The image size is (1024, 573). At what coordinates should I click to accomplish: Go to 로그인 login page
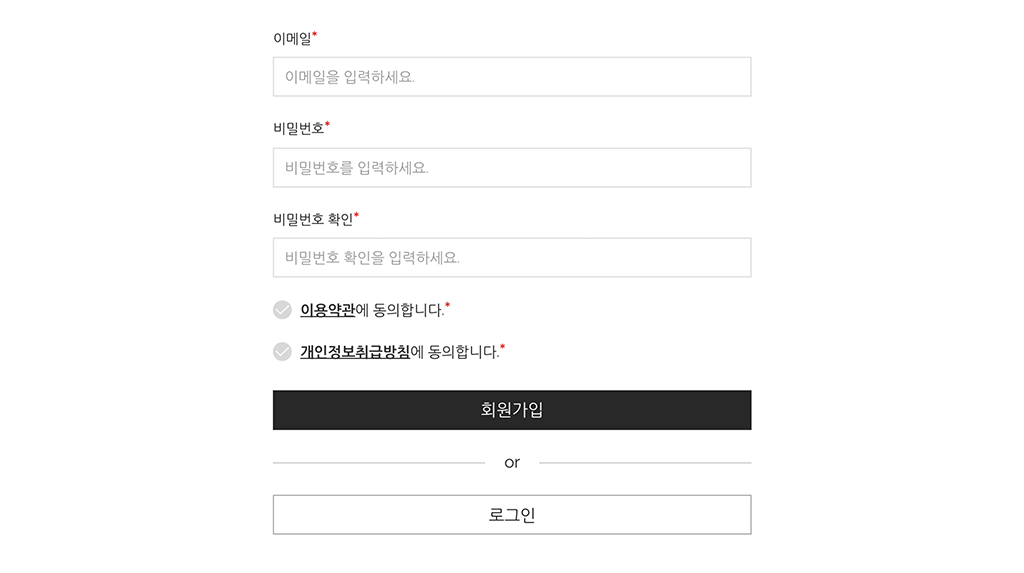coord(511,515)
